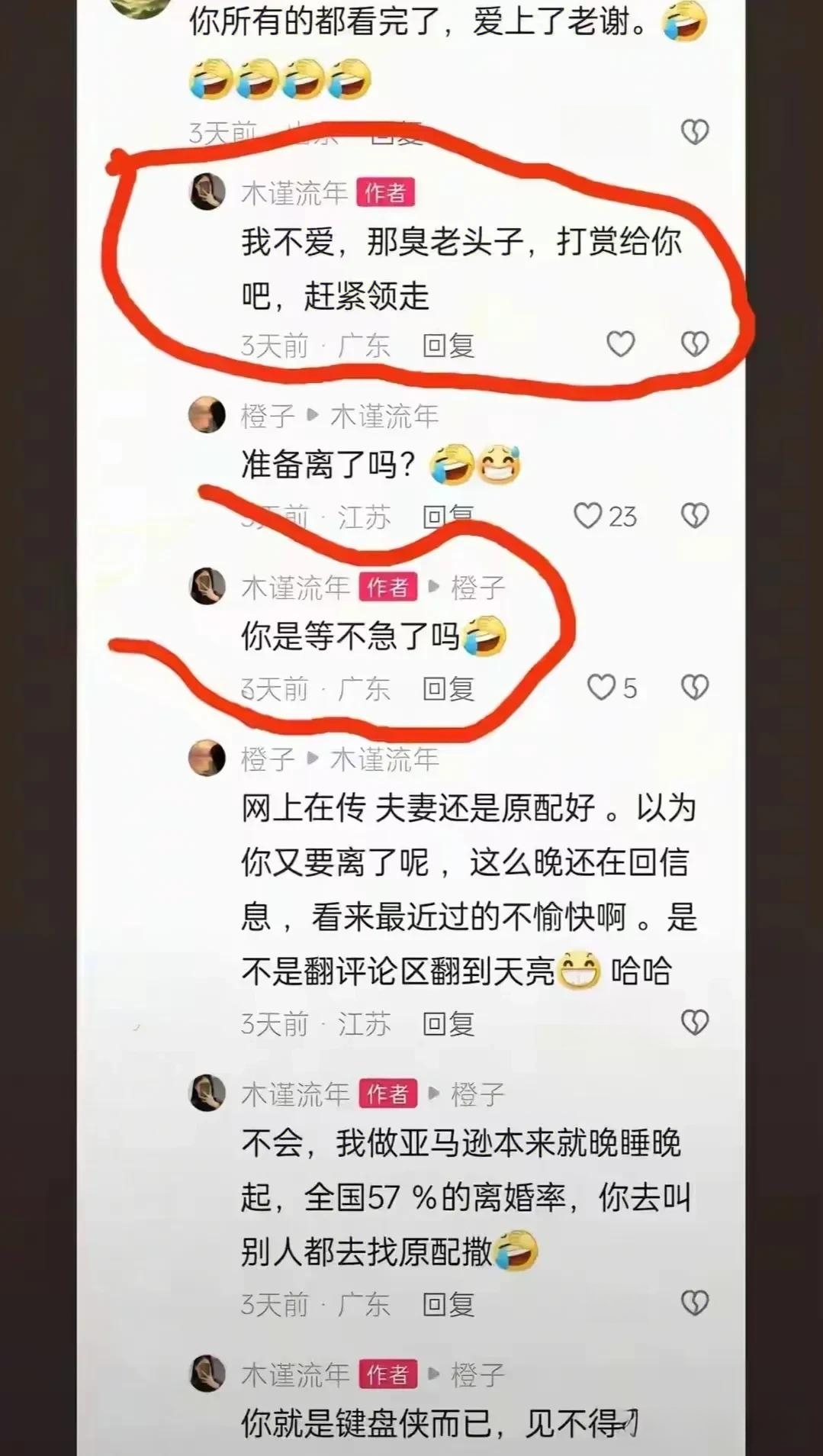Reply to the comment "不会，我做亚马逊"
The width and height of the screenshot is (823, 1456).
pyautogui.click(x=448, y=1304)
